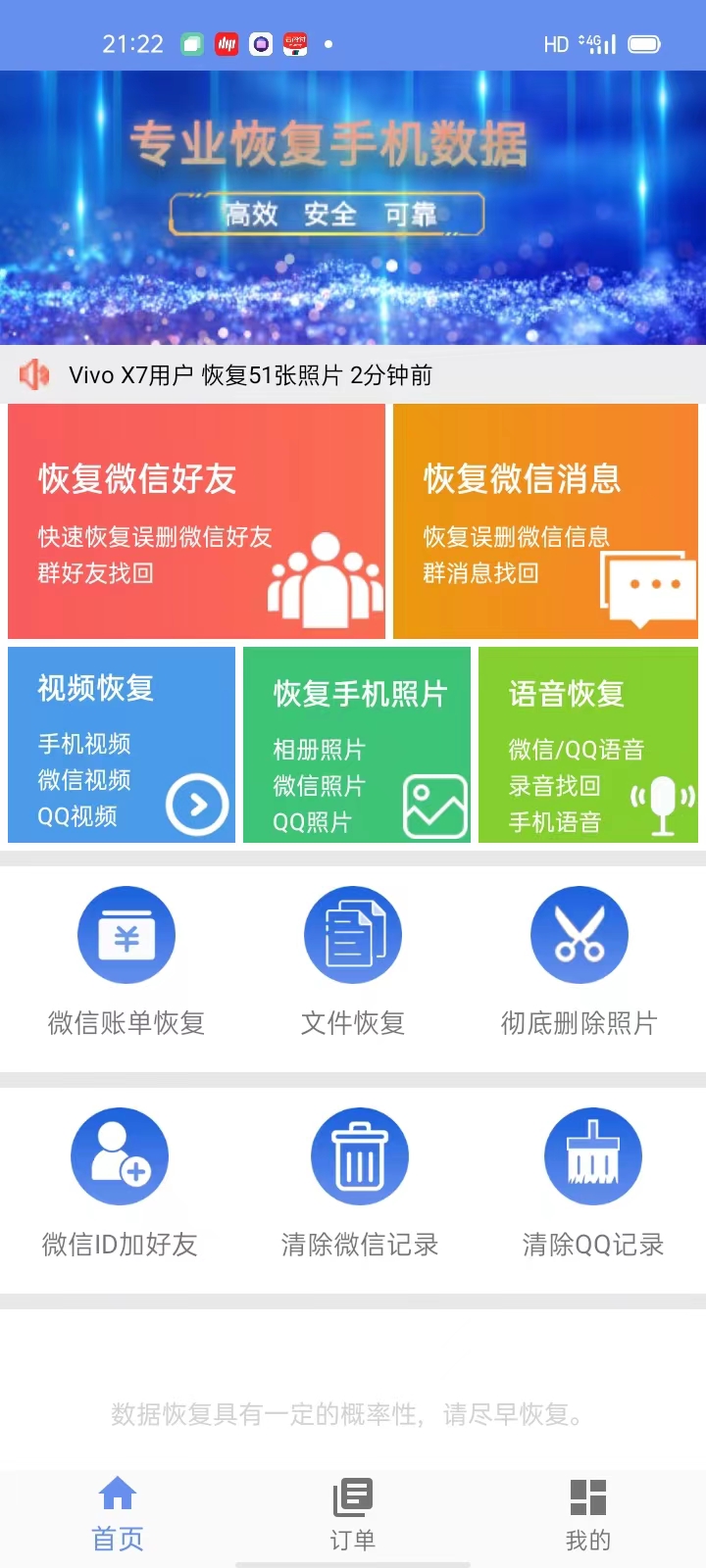Open the 恢复微信好友 card
The width and height of the screenshot is (706, 1568).
pyautogui.click(x=196, y=521)
